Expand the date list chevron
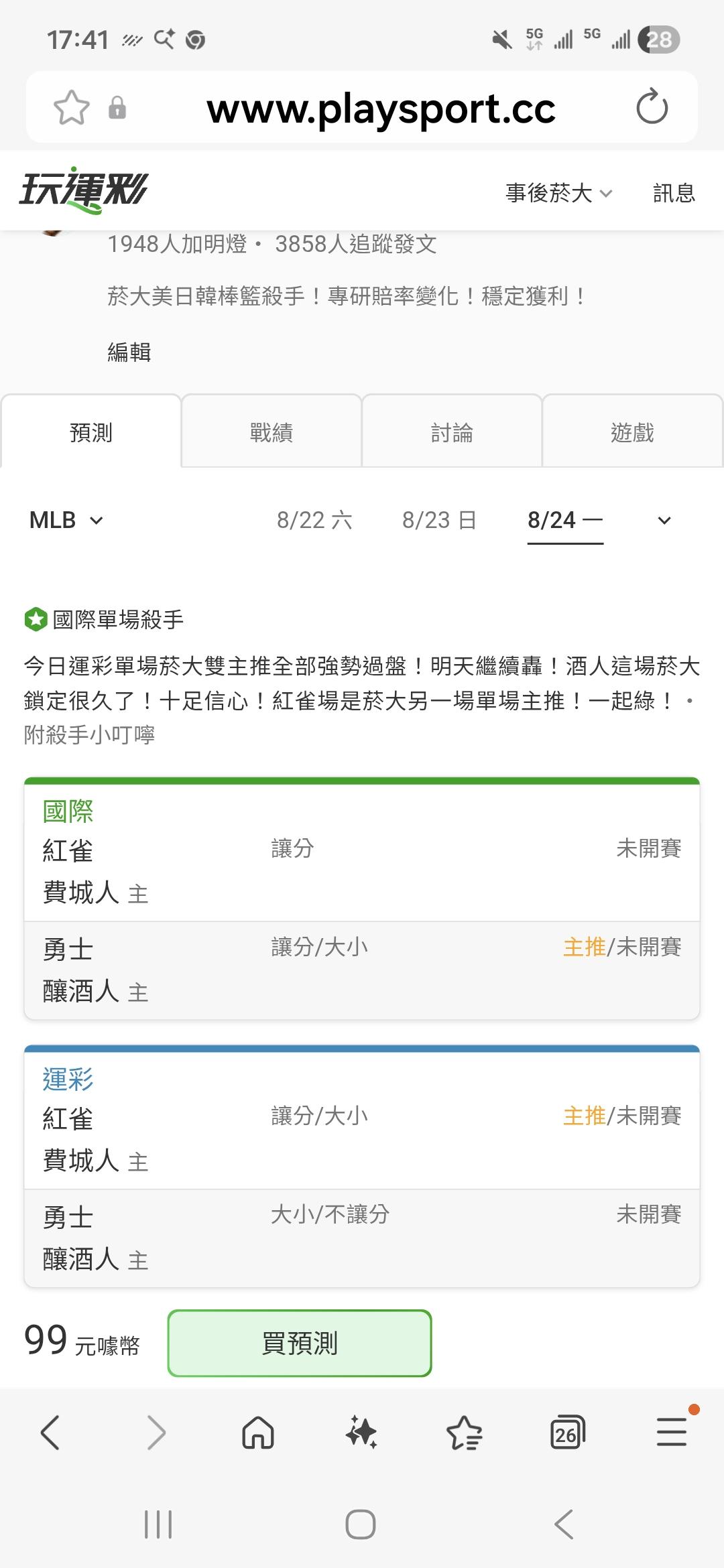 coord(664,521)
